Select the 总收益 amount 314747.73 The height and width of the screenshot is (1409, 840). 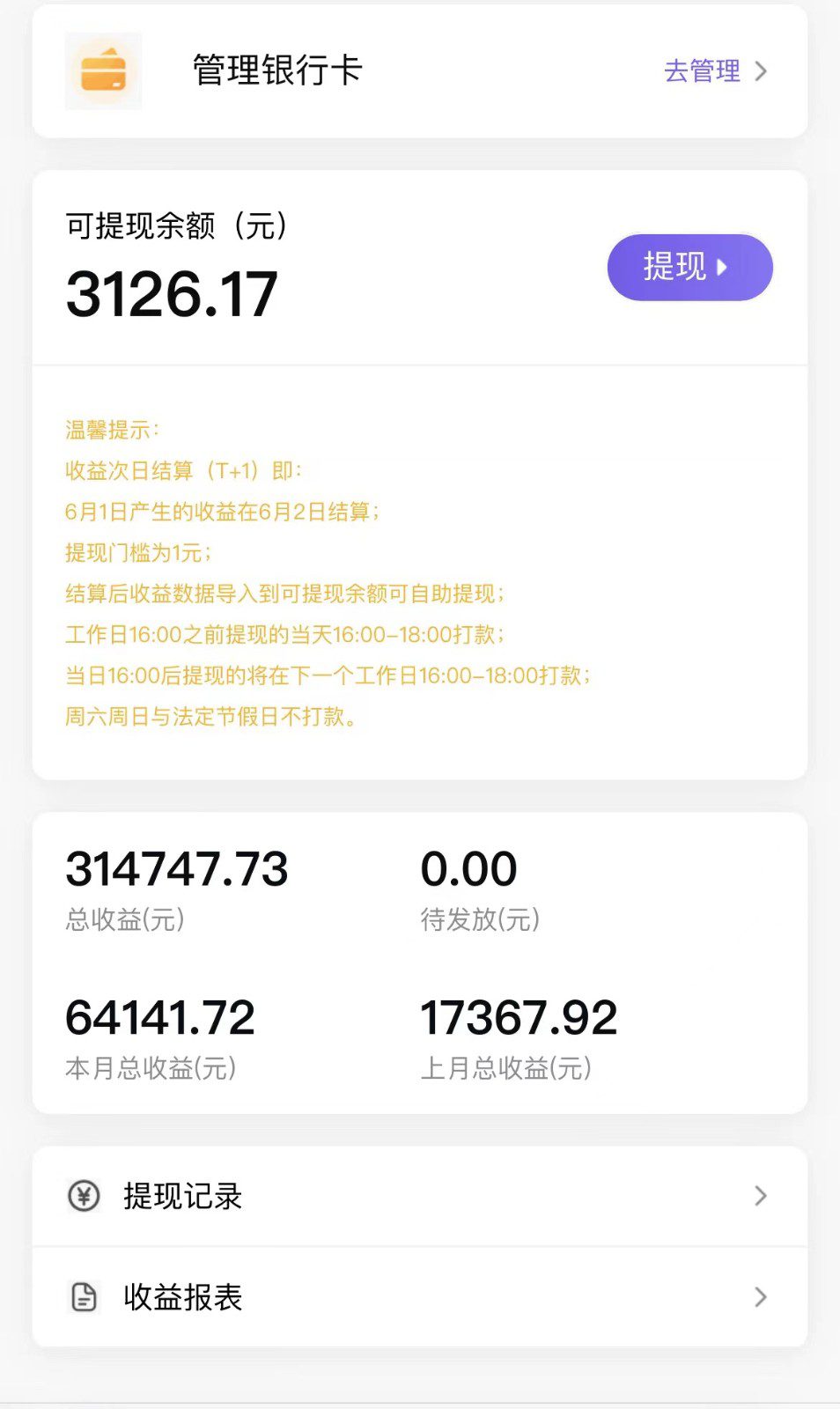[177, 868]
